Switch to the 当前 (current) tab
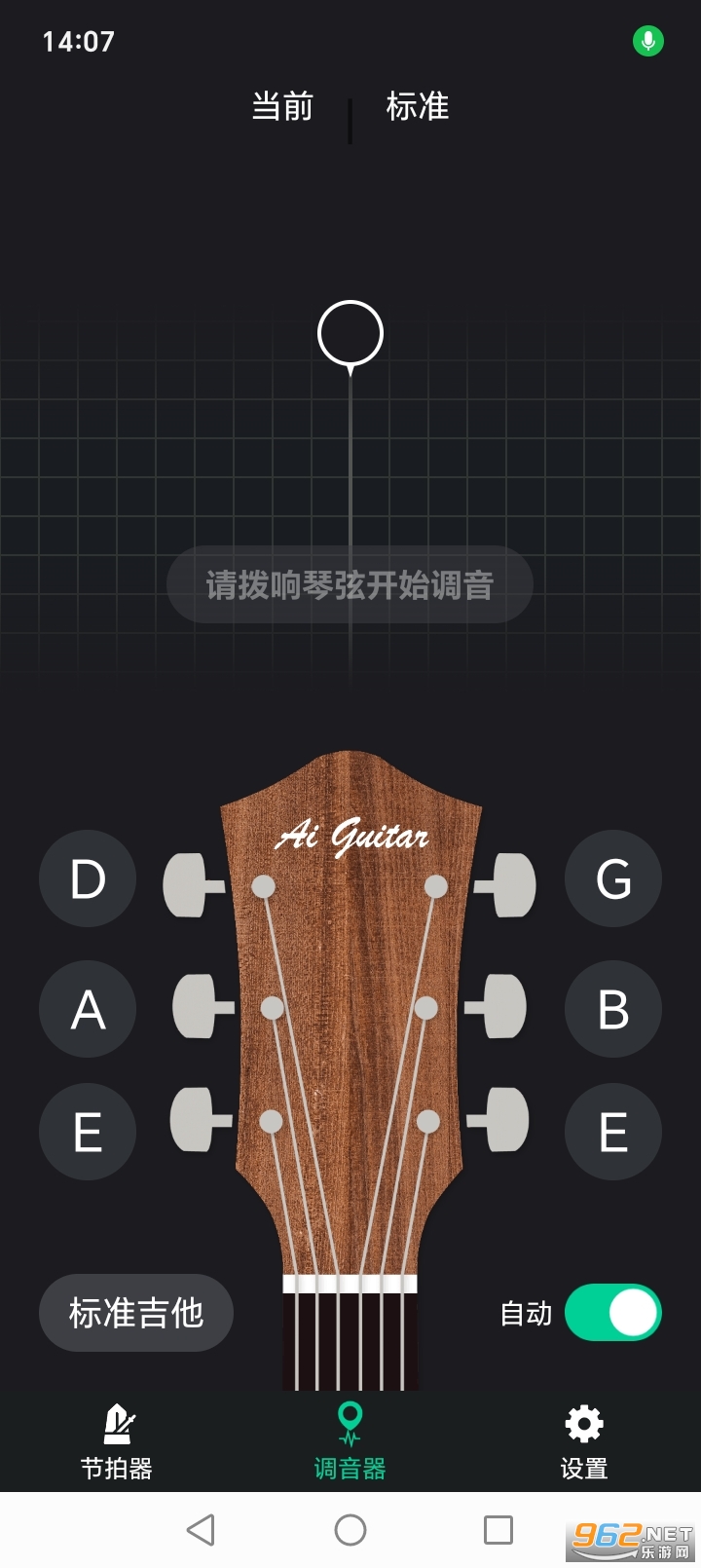This screenshot has height=1568, width=701. (280, 107)
